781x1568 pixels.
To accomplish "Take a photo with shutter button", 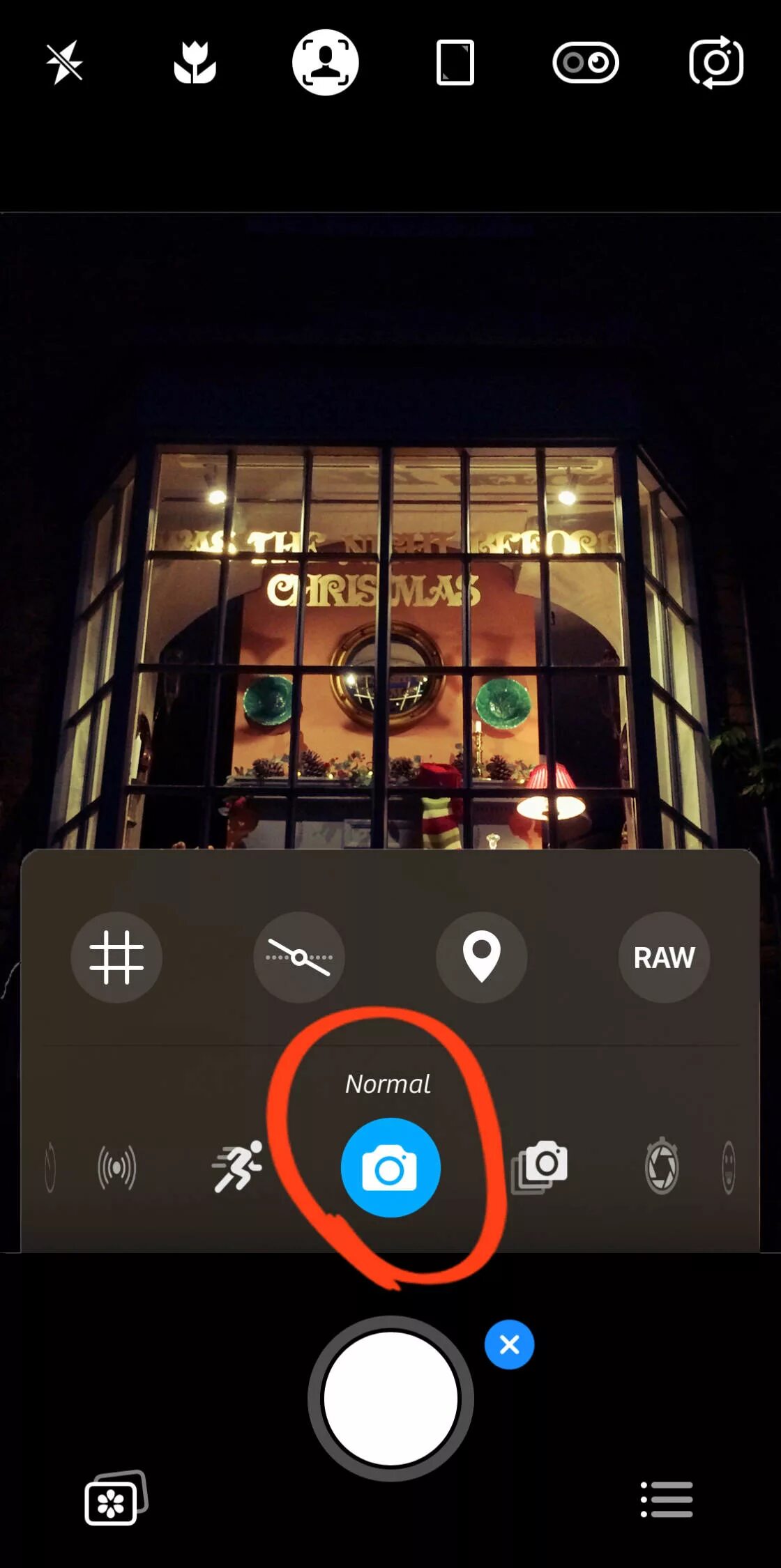I will 390,1399.
